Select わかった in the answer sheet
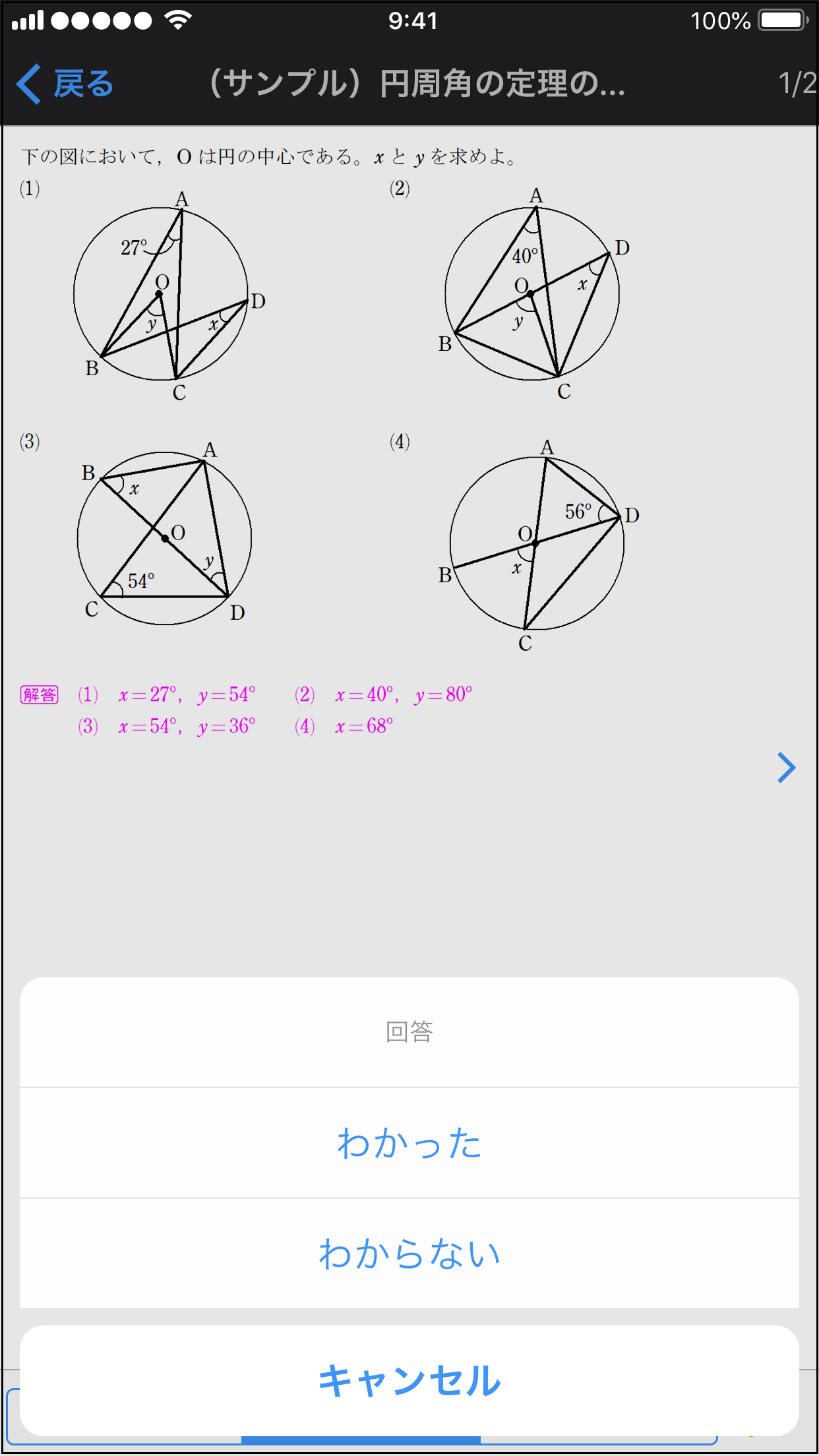 pyautogui.click(x=409, y=1143)
